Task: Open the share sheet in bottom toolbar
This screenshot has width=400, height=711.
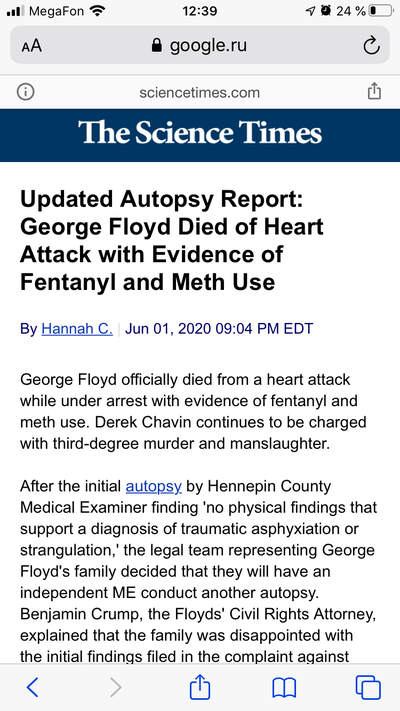Action: [200, 687]
